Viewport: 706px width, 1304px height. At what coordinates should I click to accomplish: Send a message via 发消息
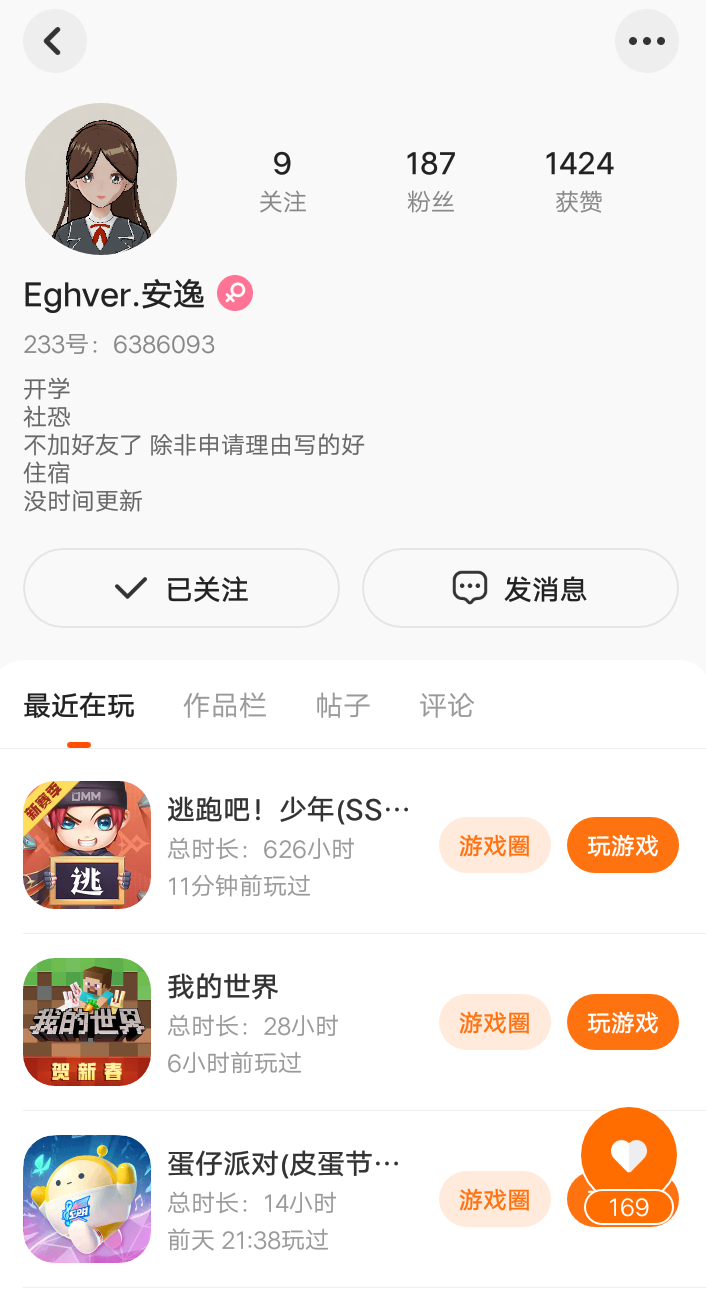tap(520, 588)
